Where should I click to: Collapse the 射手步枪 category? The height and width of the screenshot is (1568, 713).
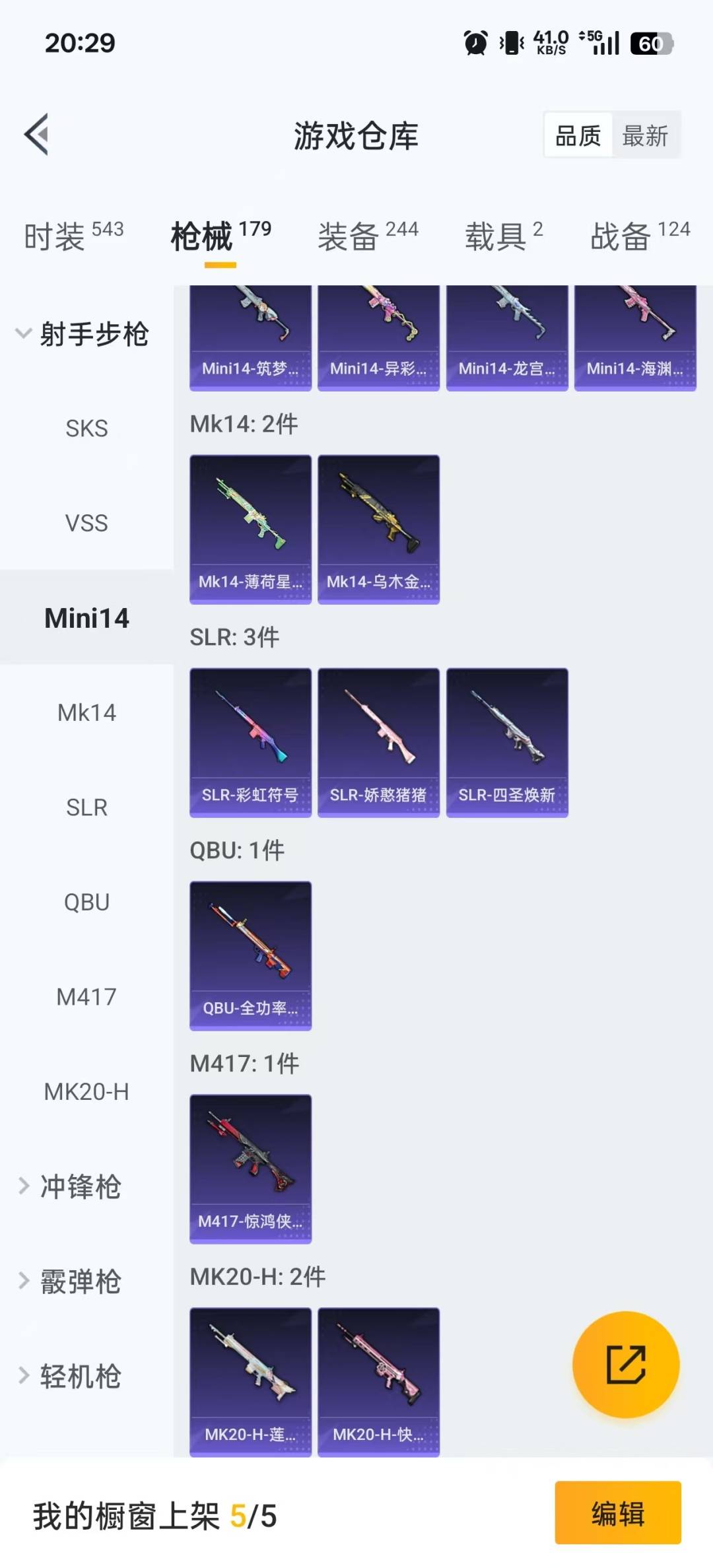[x=83, y=334]
